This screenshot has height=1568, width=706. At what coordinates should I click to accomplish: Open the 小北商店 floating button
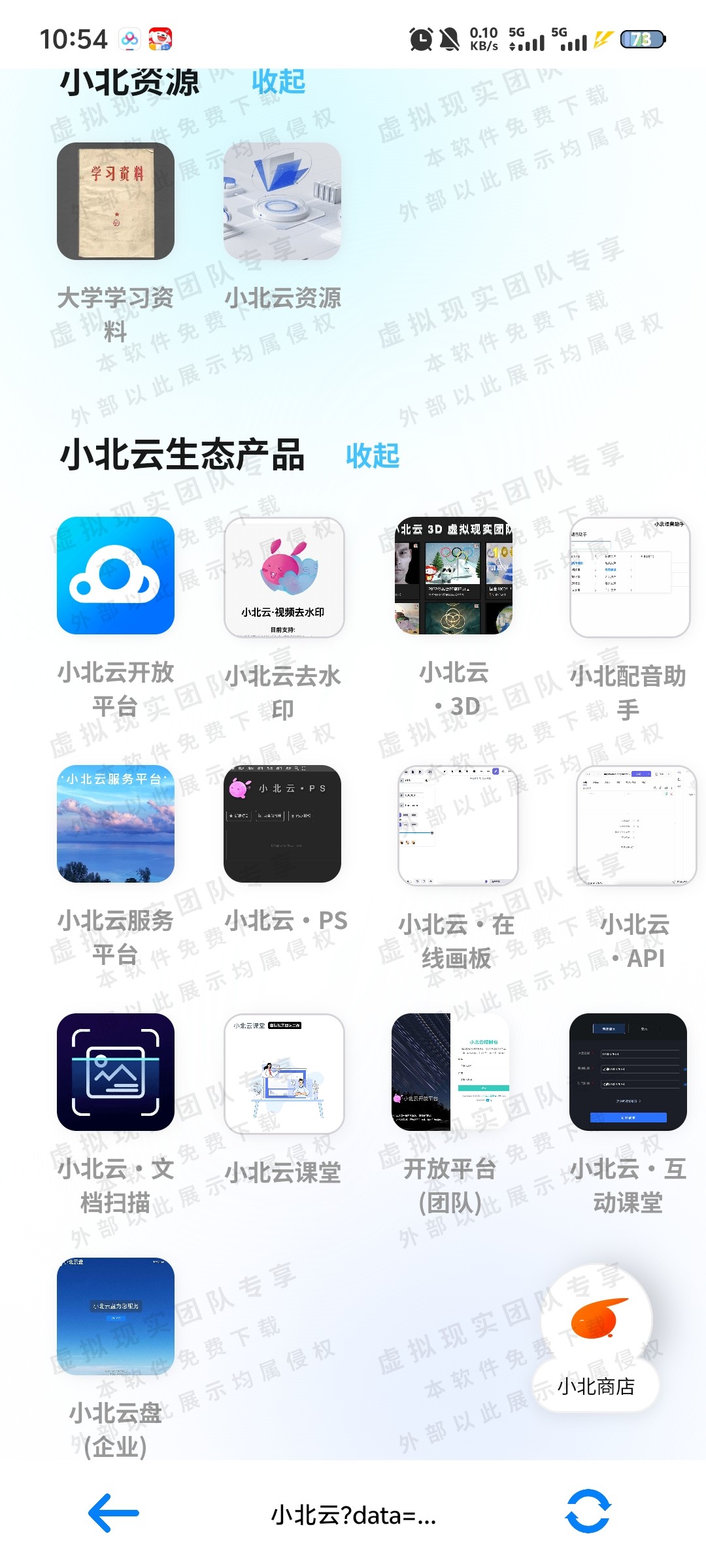click(x=596, y=1339)
